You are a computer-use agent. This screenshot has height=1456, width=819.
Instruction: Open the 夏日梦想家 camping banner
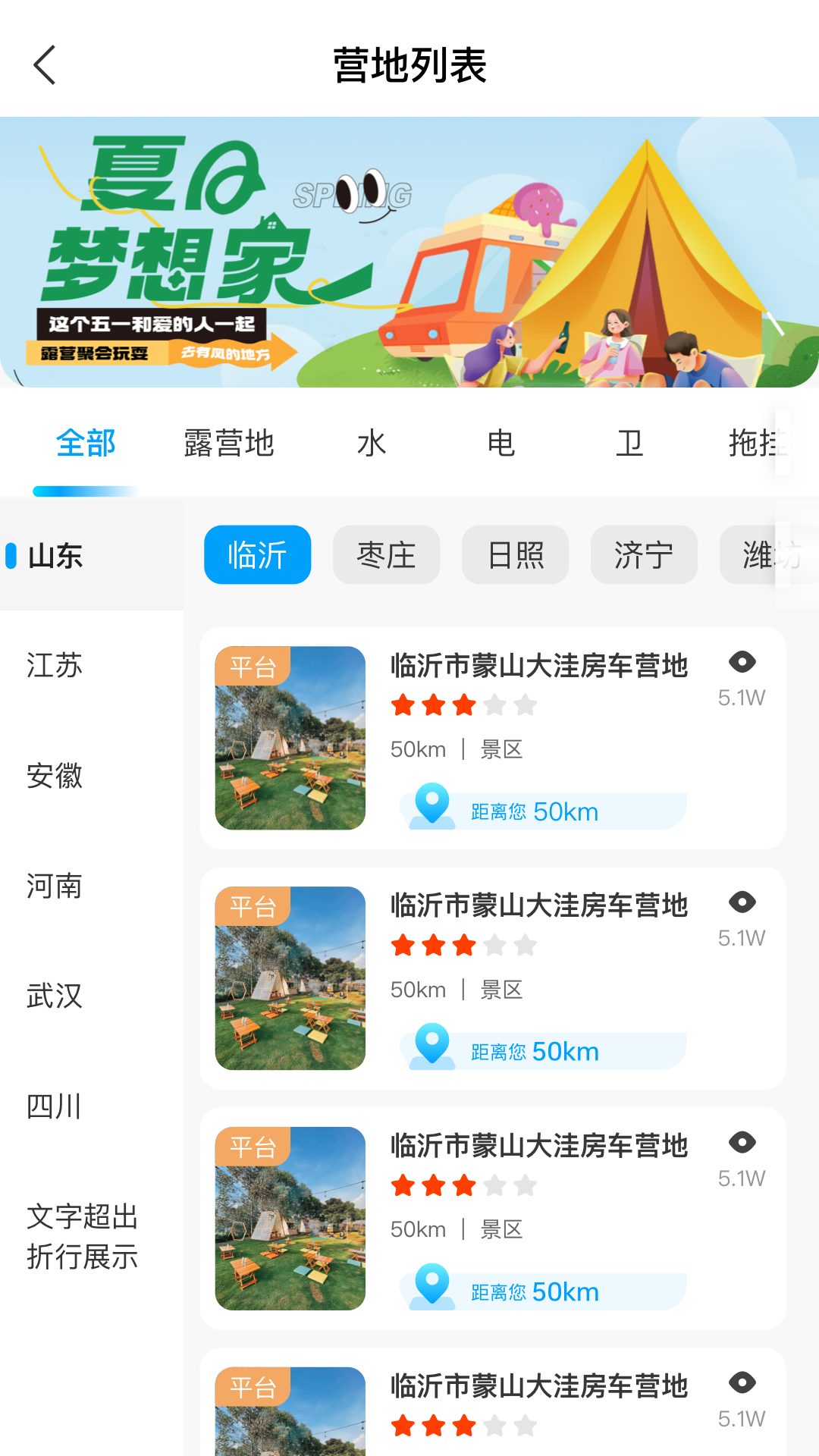click(409, 252)
